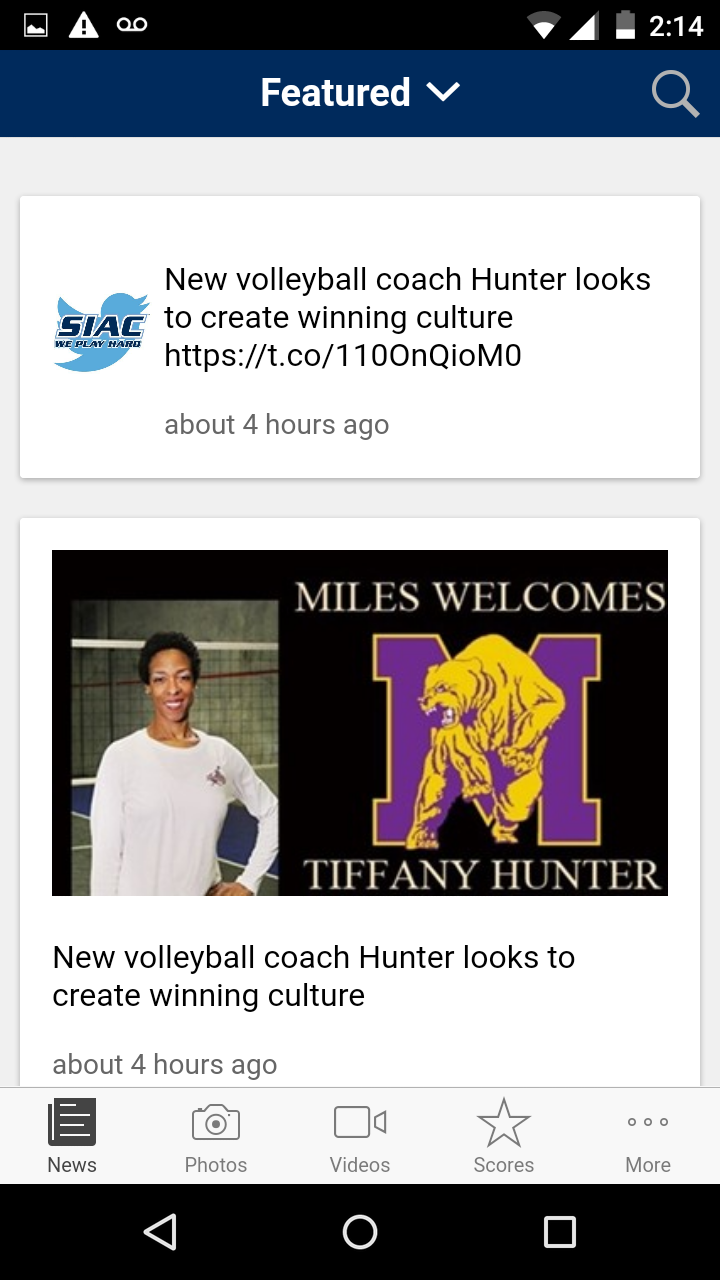
Task: View the Scores tab
Action: point(504,1136)
